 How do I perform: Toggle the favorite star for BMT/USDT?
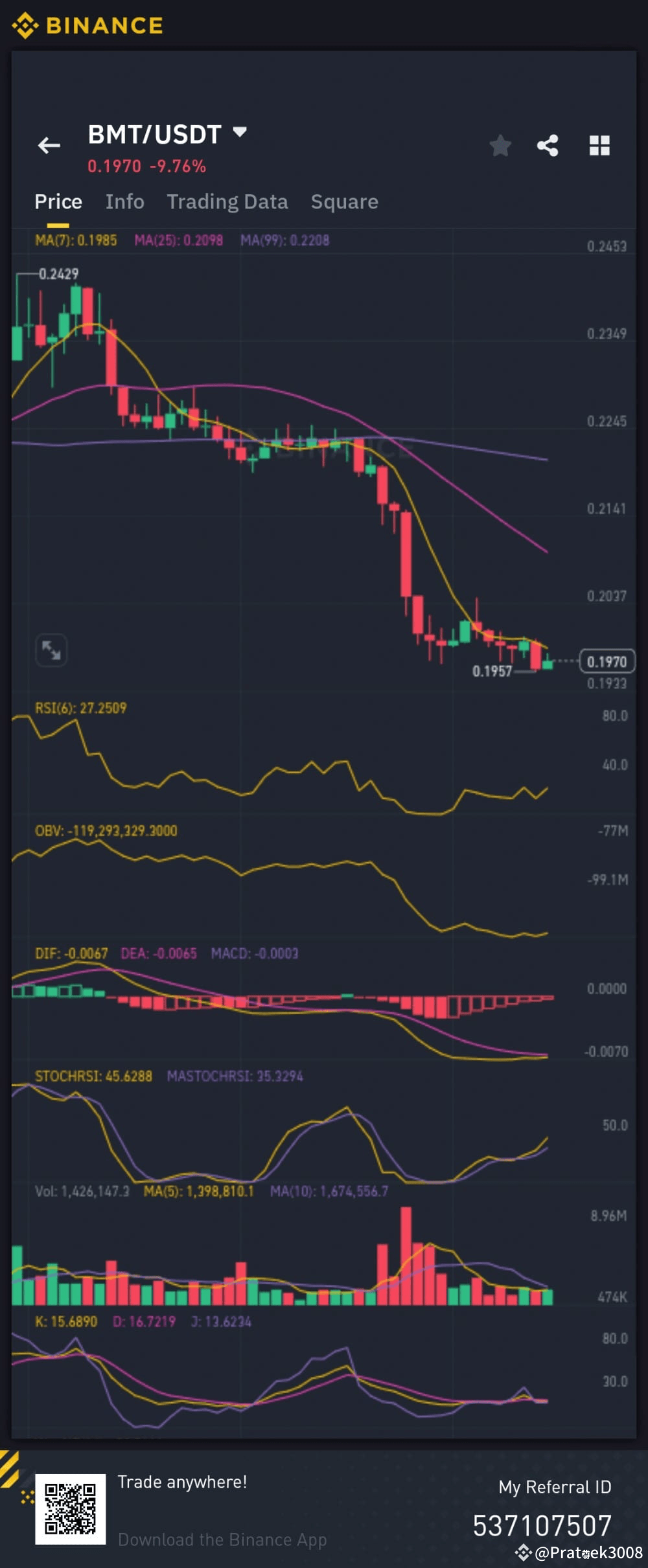[500, 146]
